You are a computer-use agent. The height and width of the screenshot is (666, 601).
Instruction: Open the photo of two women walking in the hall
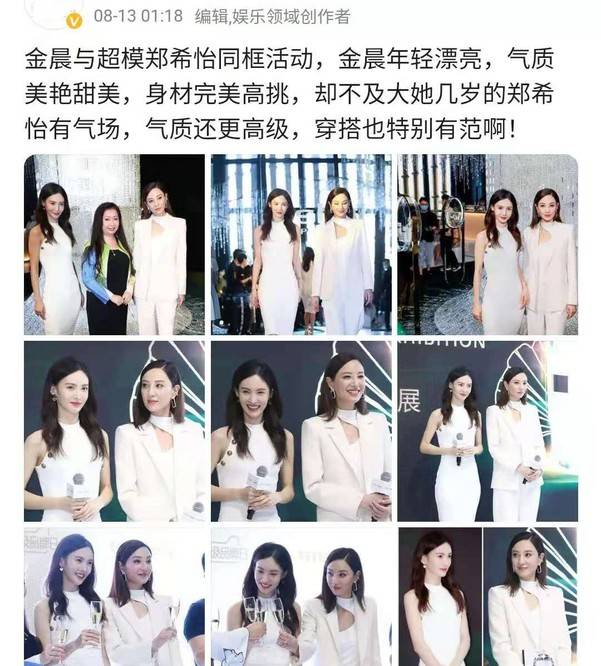(x=301, y=244)
